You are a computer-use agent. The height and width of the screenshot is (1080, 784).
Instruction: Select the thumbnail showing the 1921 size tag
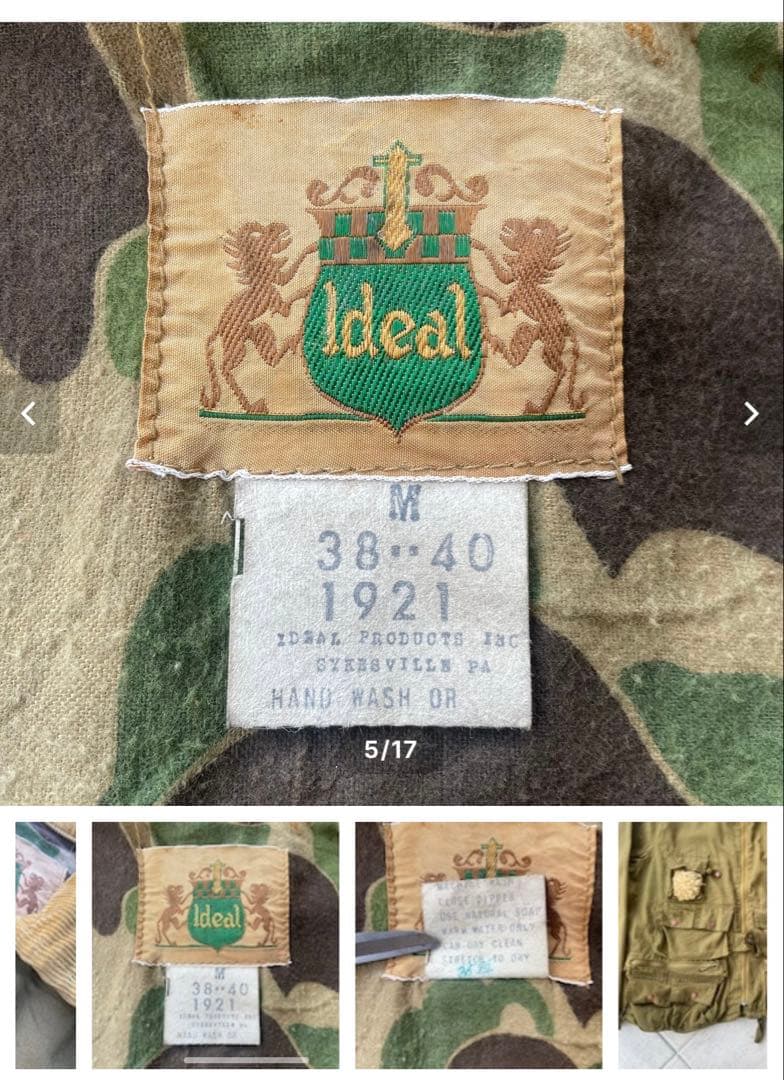215,947
